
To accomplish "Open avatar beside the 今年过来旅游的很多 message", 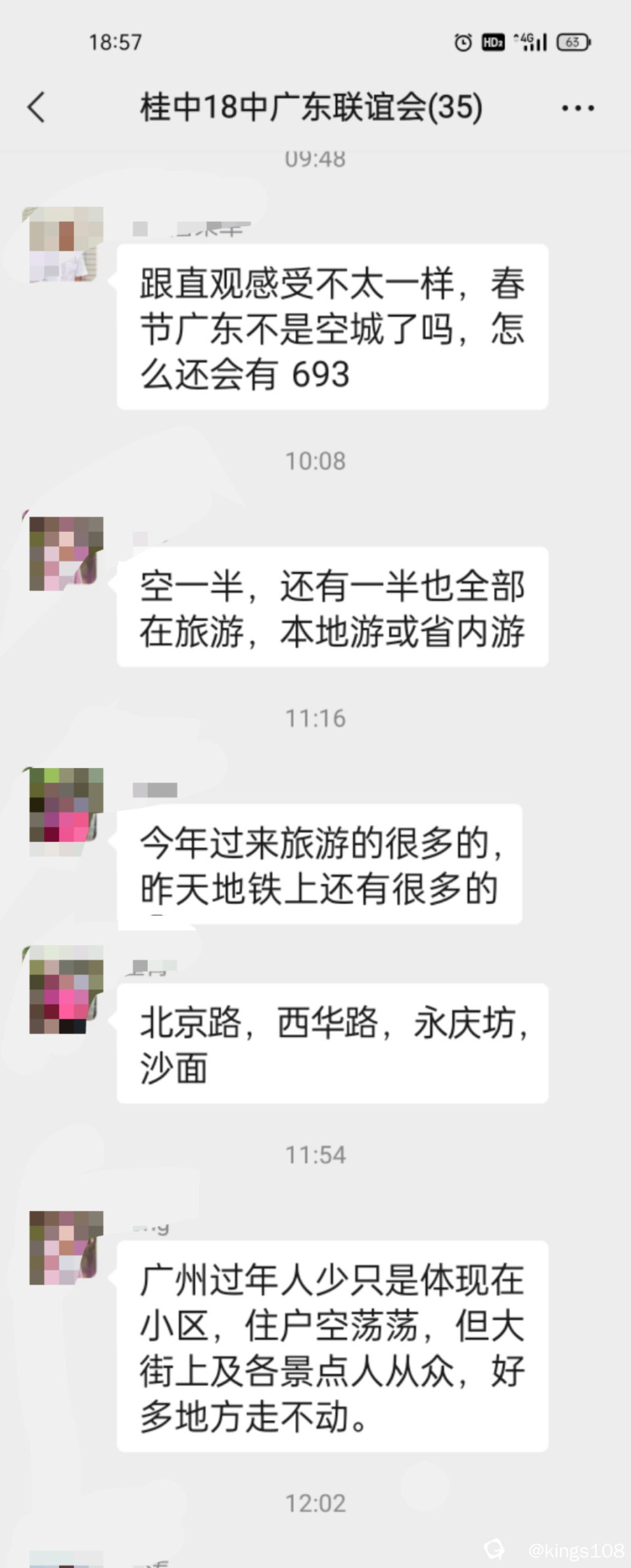I will (66, 805).
